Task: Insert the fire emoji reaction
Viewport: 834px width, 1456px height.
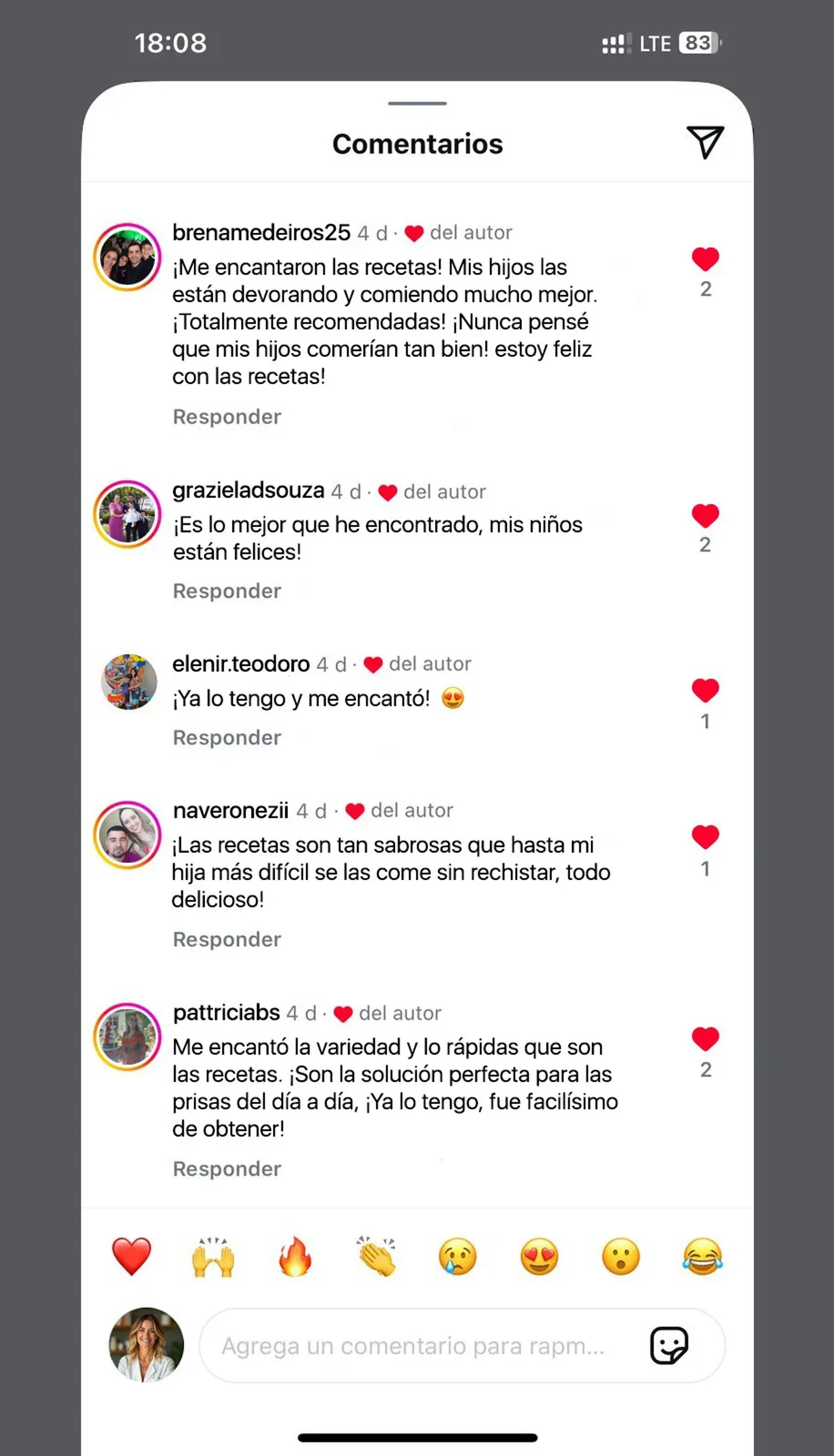Action: (x=295, y=1256)
